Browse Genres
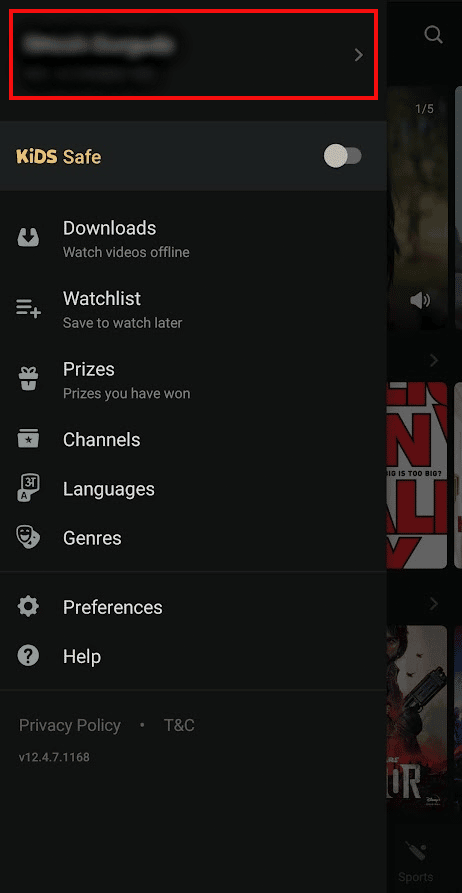The image size is (462, 893). tap(193, 538)
